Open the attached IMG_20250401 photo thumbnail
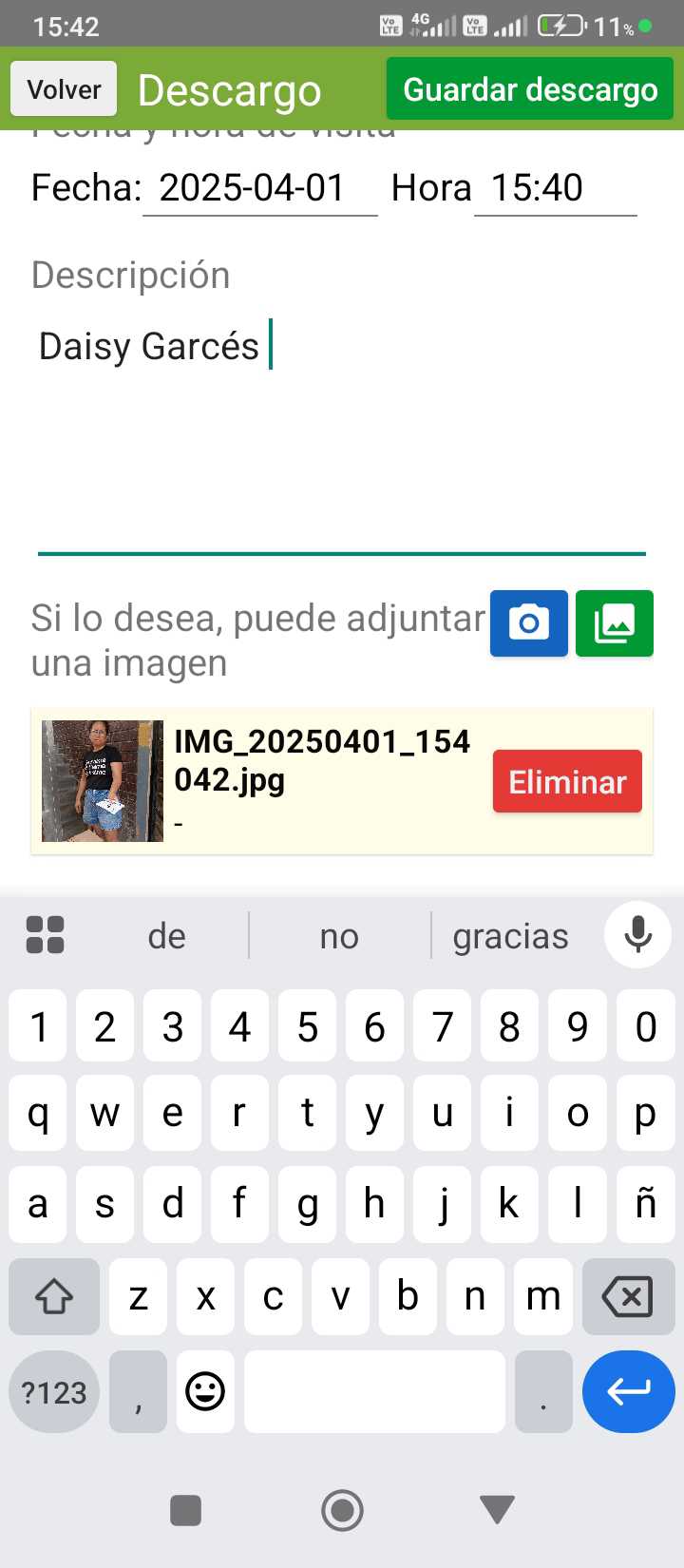The height and width of the screenshot is (1568, 684). coord(103,781)
